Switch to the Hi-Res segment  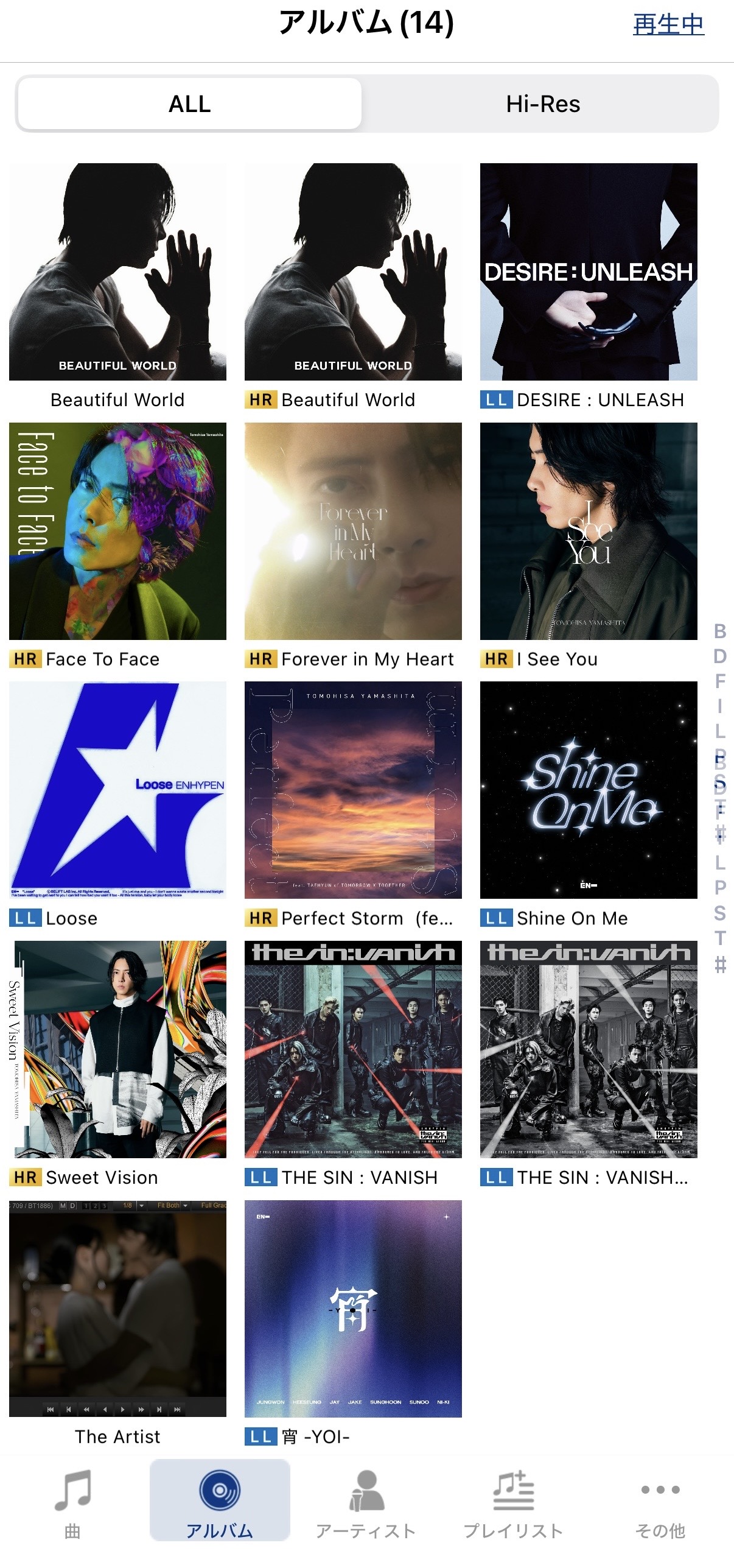pos(542,104)
